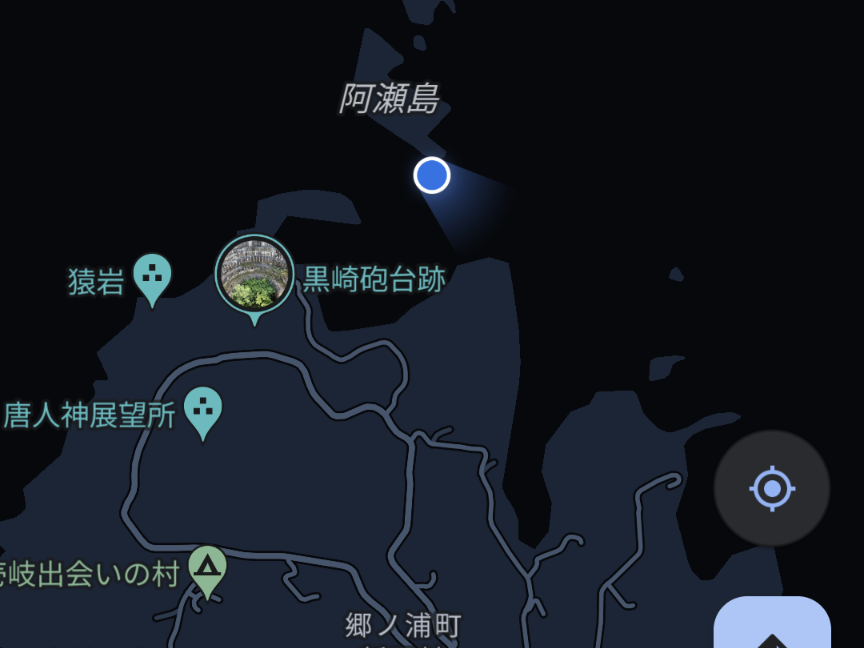
Task: Select the 唐人神展望所 viewpoint marker
Action: coord(204,409)
